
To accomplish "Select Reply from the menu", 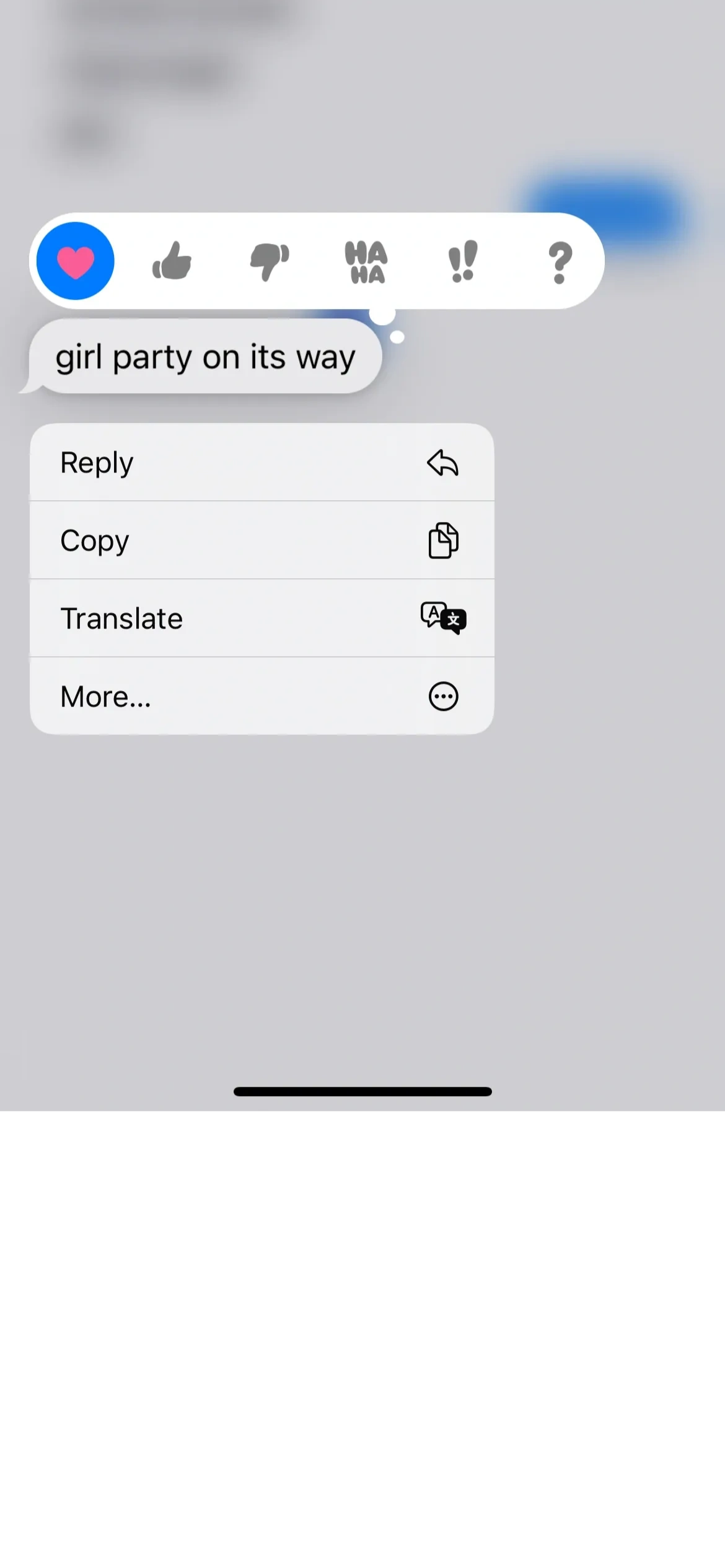I will pyautogui.click(x=261, y=463).
